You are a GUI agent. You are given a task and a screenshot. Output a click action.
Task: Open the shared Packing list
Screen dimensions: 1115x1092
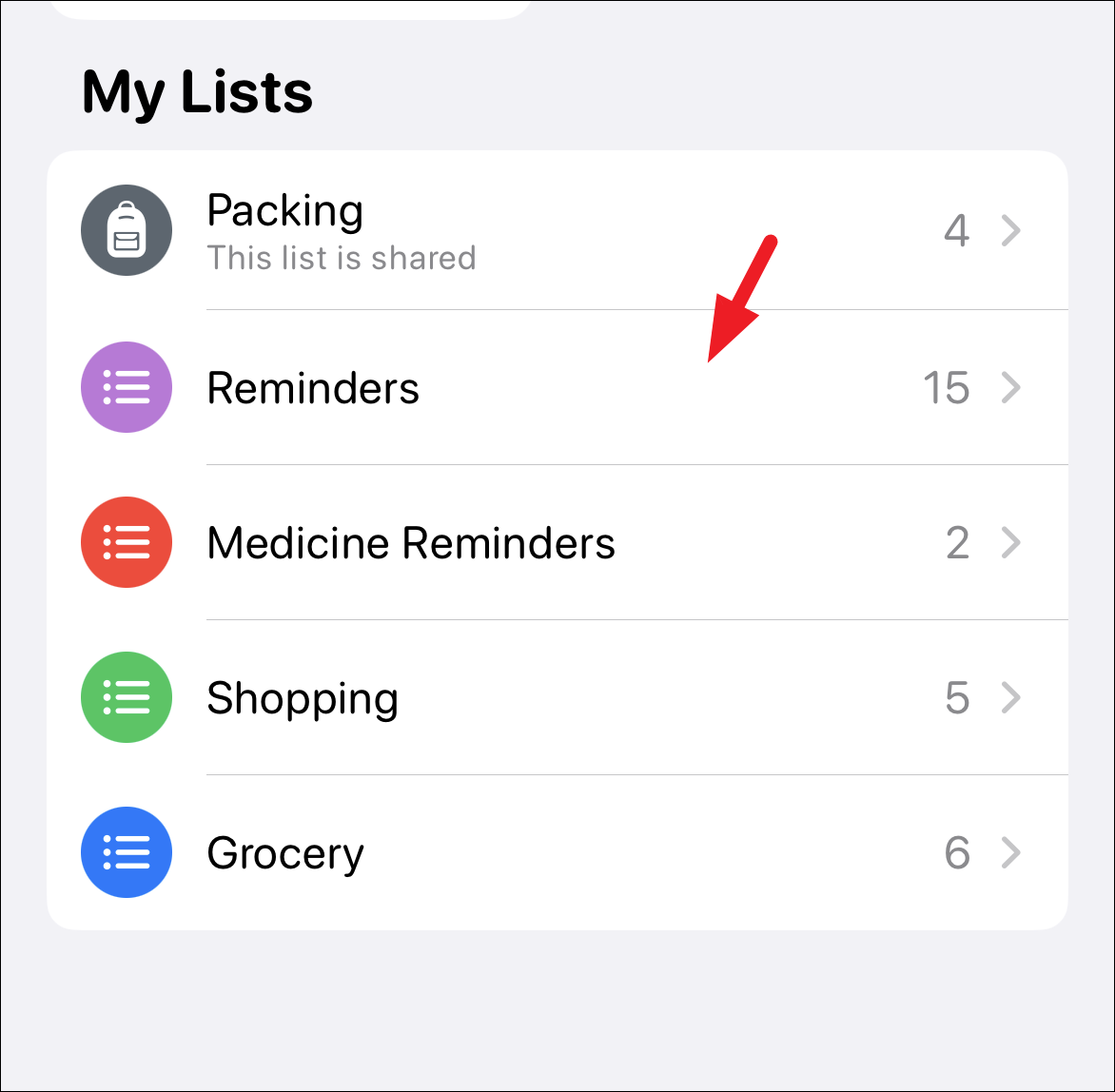pyautogui.click(x=285, y=229)
